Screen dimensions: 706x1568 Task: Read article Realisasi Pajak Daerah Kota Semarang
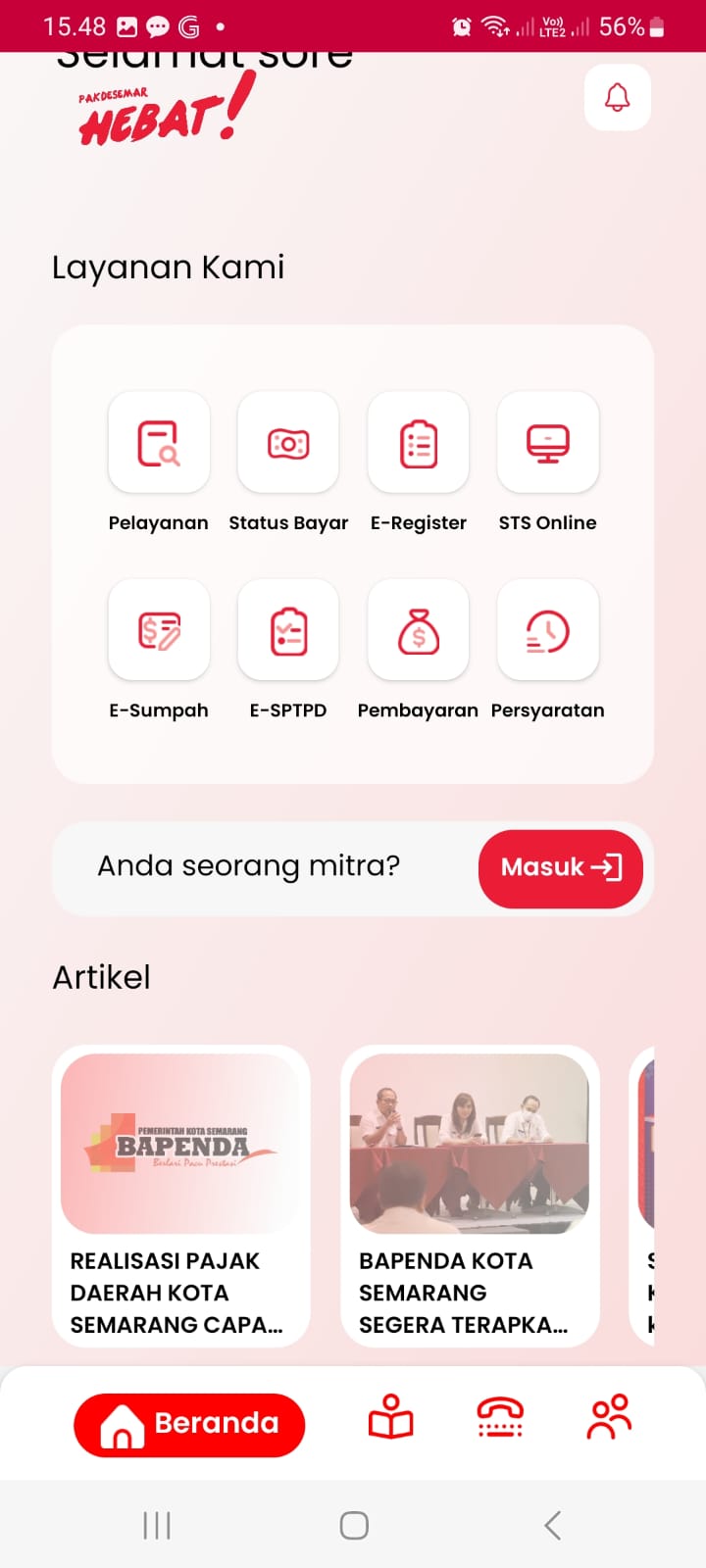click(x=181, y=1196)
